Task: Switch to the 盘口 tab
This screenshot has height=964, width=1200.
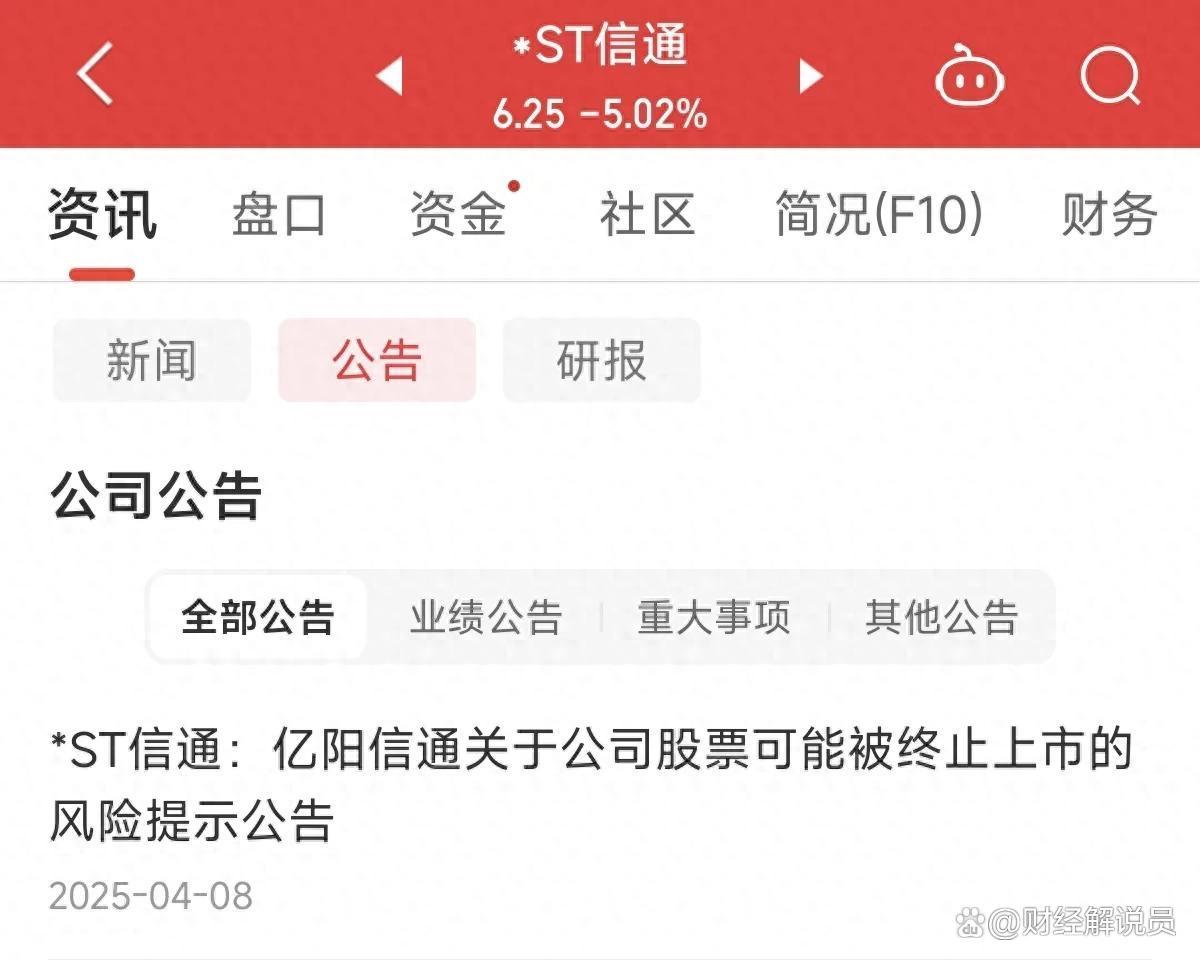Action: tap(279, 215)
